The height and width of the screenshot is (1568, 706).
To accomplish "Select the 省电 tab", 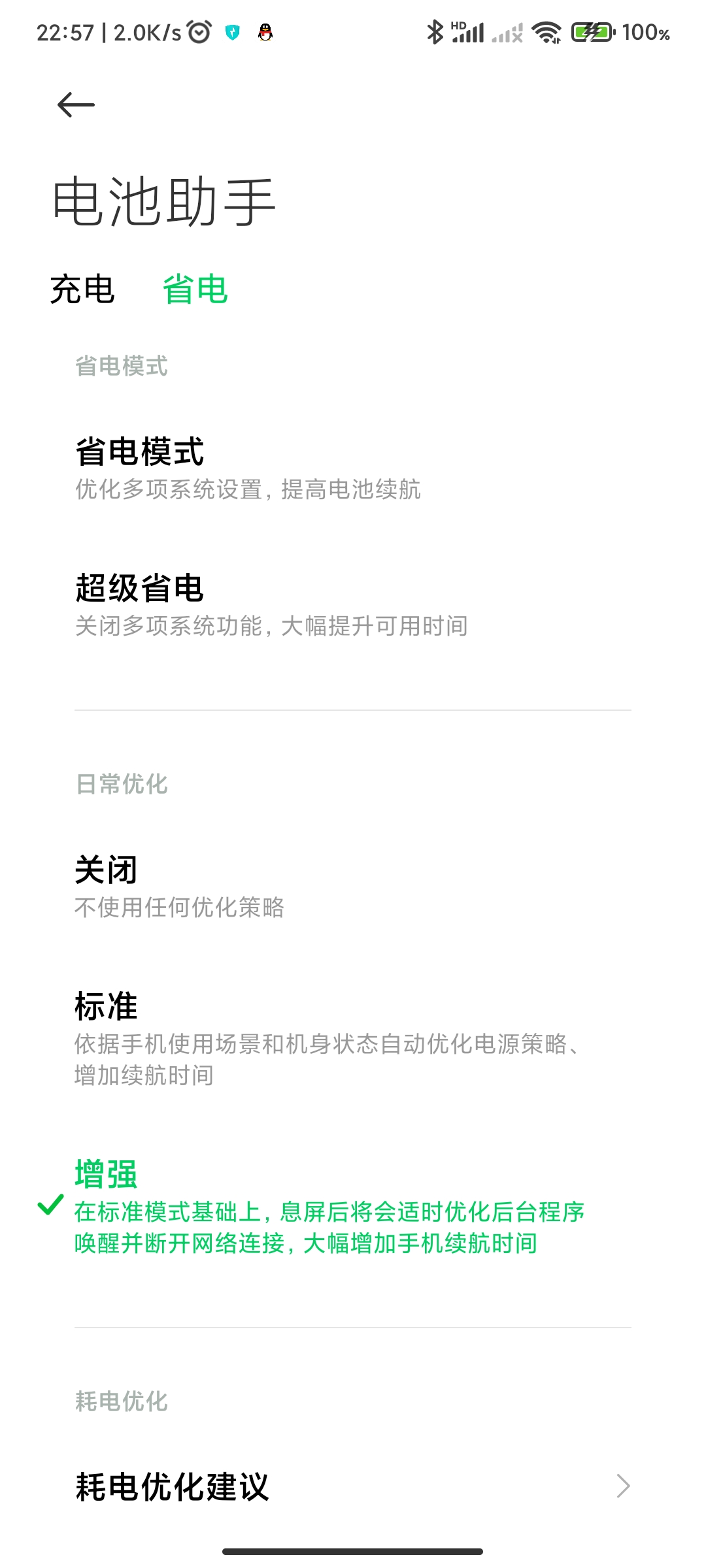I will coord(195,289).
